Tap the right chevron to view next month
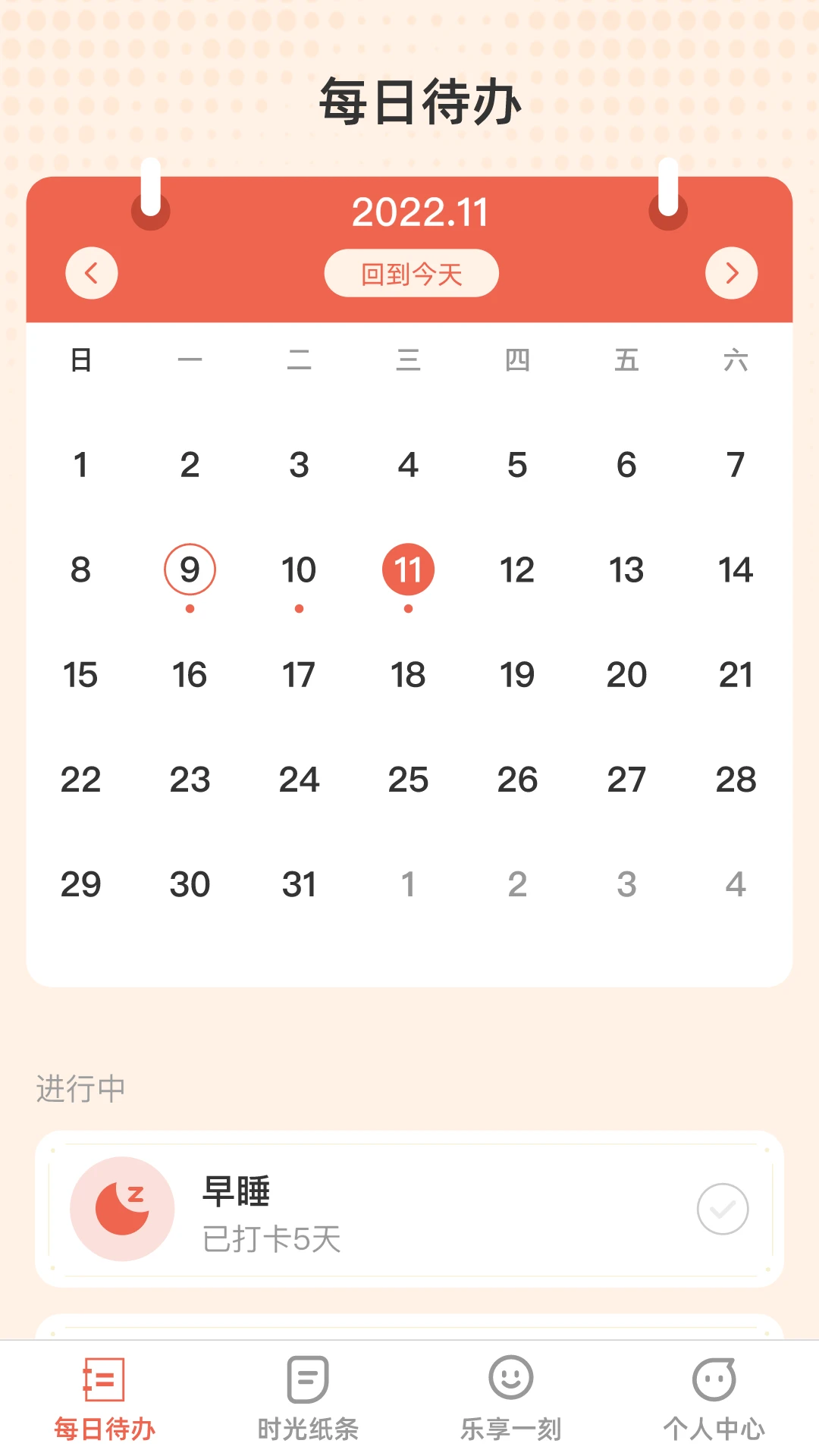 coord(731,273)
